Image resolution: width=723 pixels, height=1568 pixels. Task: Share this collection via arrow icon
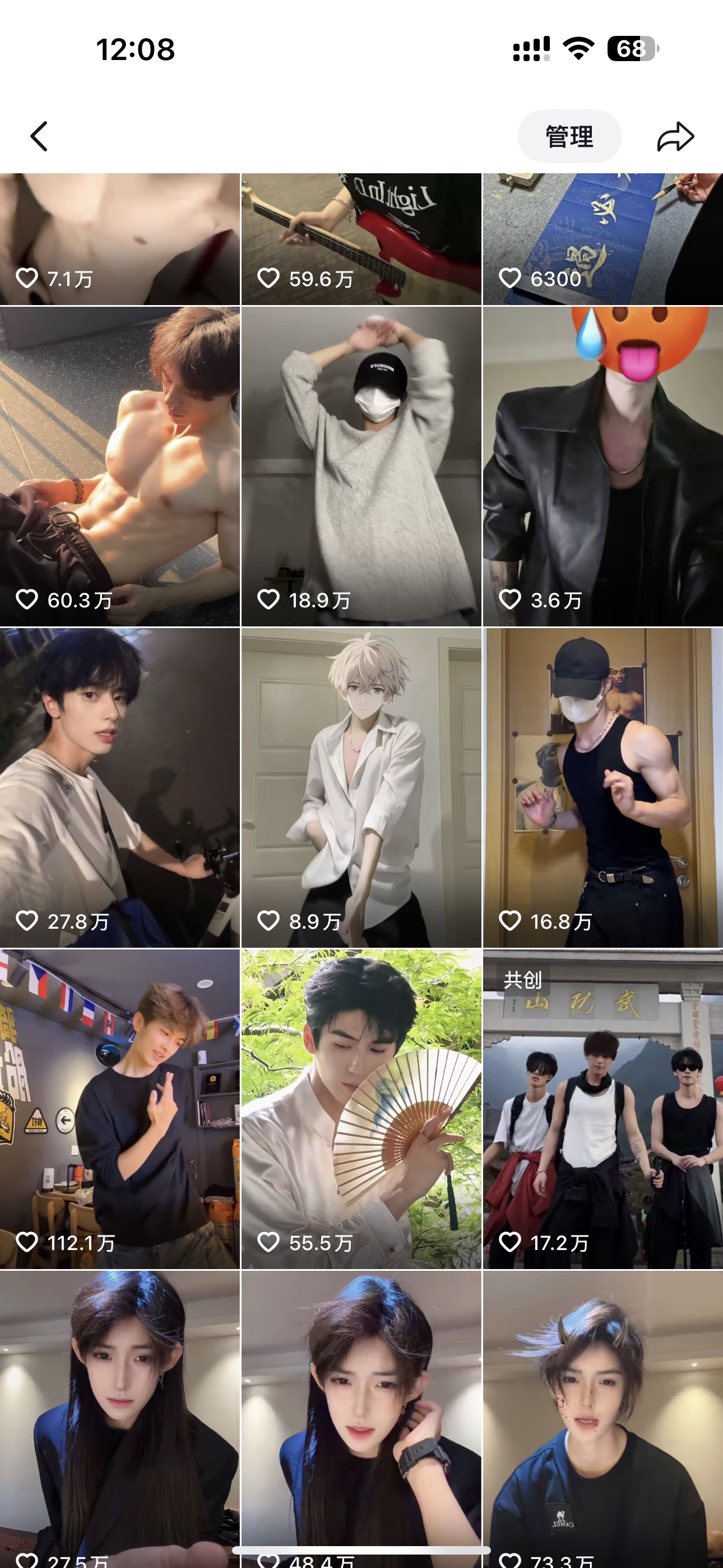pyautogui.click(x=675, y=136)
